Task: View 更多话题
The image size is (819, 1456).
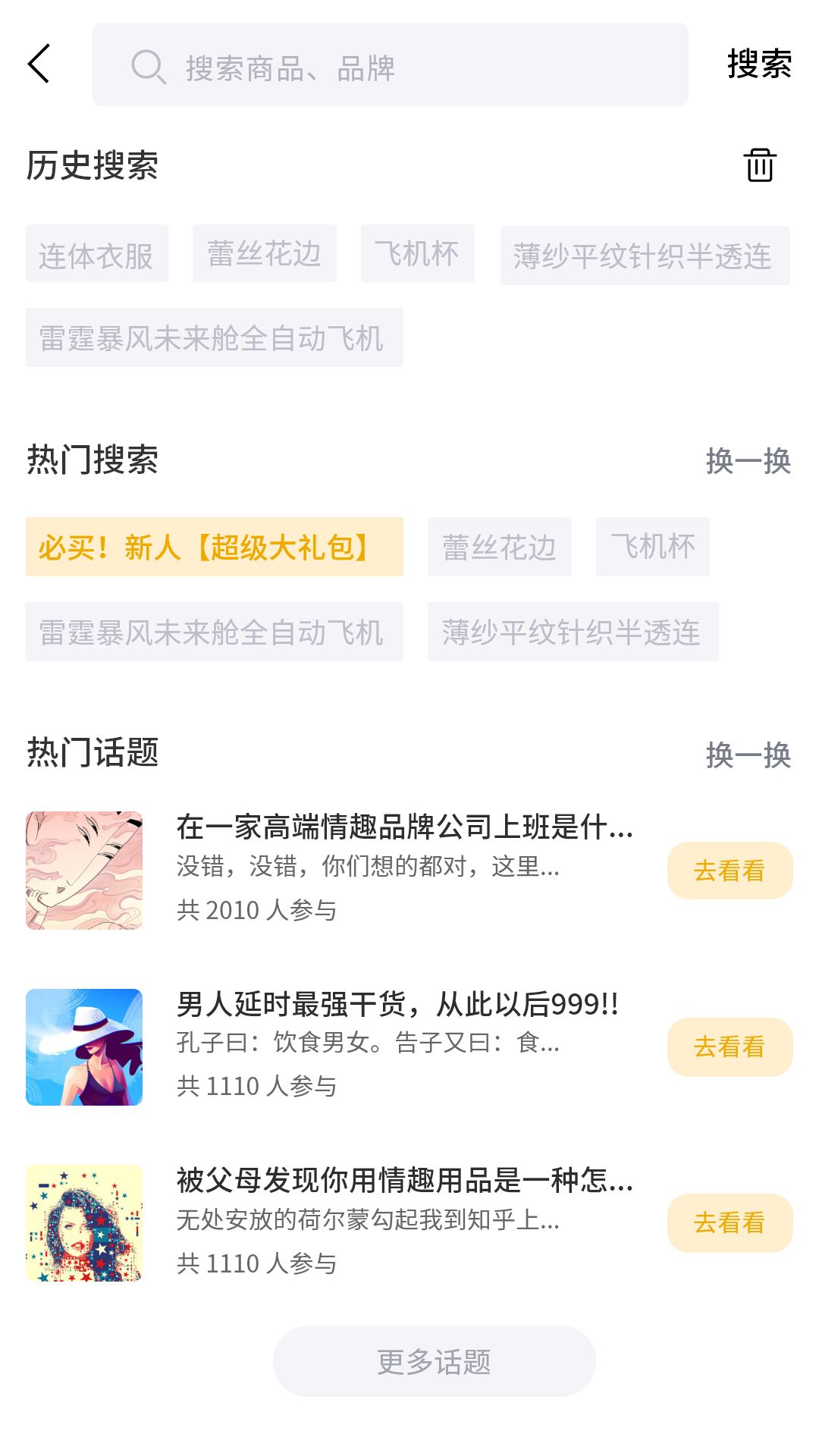Action: pyautogui.click(x=434, y=1361)
